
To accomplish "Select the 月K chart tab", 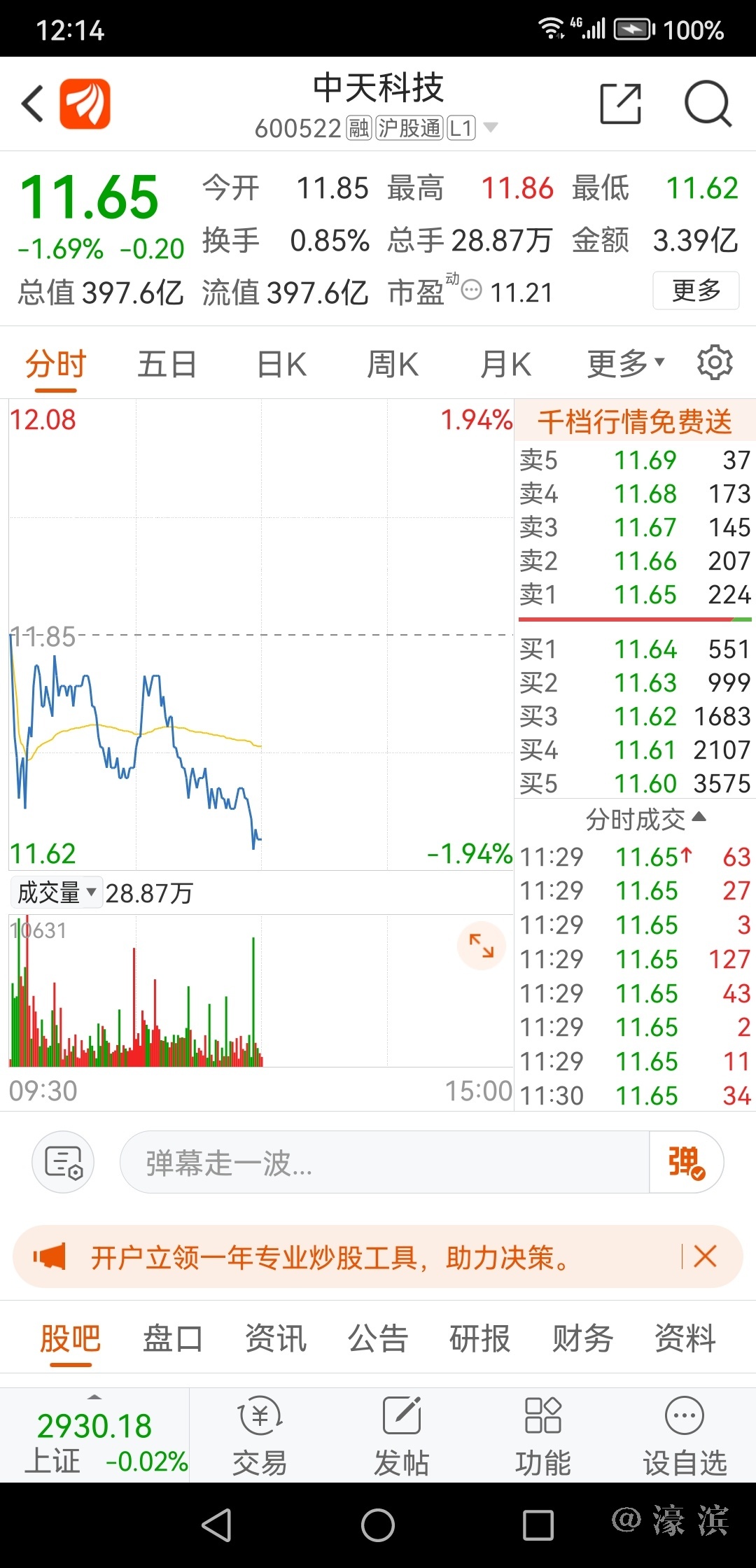I will [x=505, y=365].
